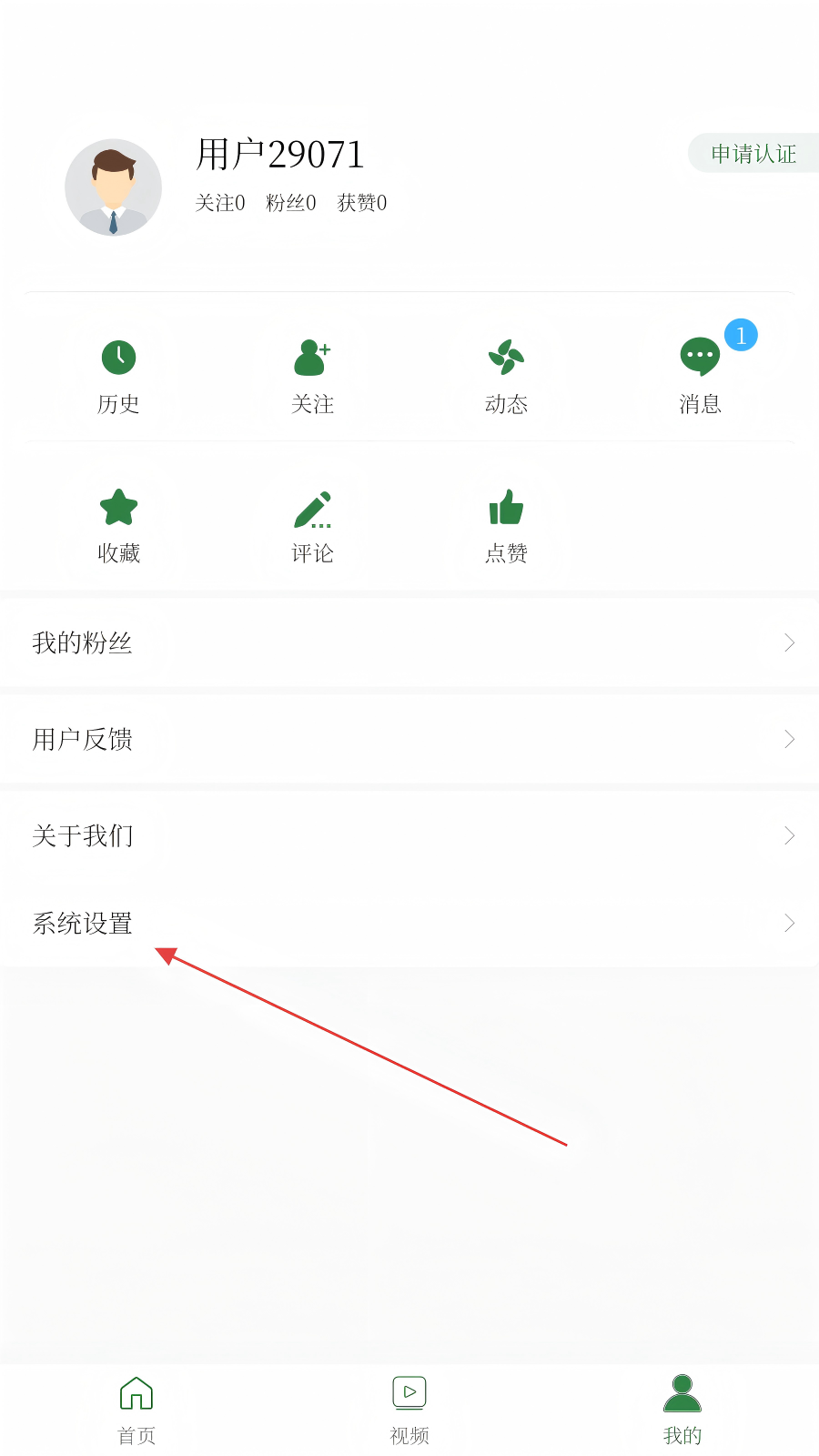Open the user avatar profile
Viewport: 819px width, 1456px height.
point(114,187)
